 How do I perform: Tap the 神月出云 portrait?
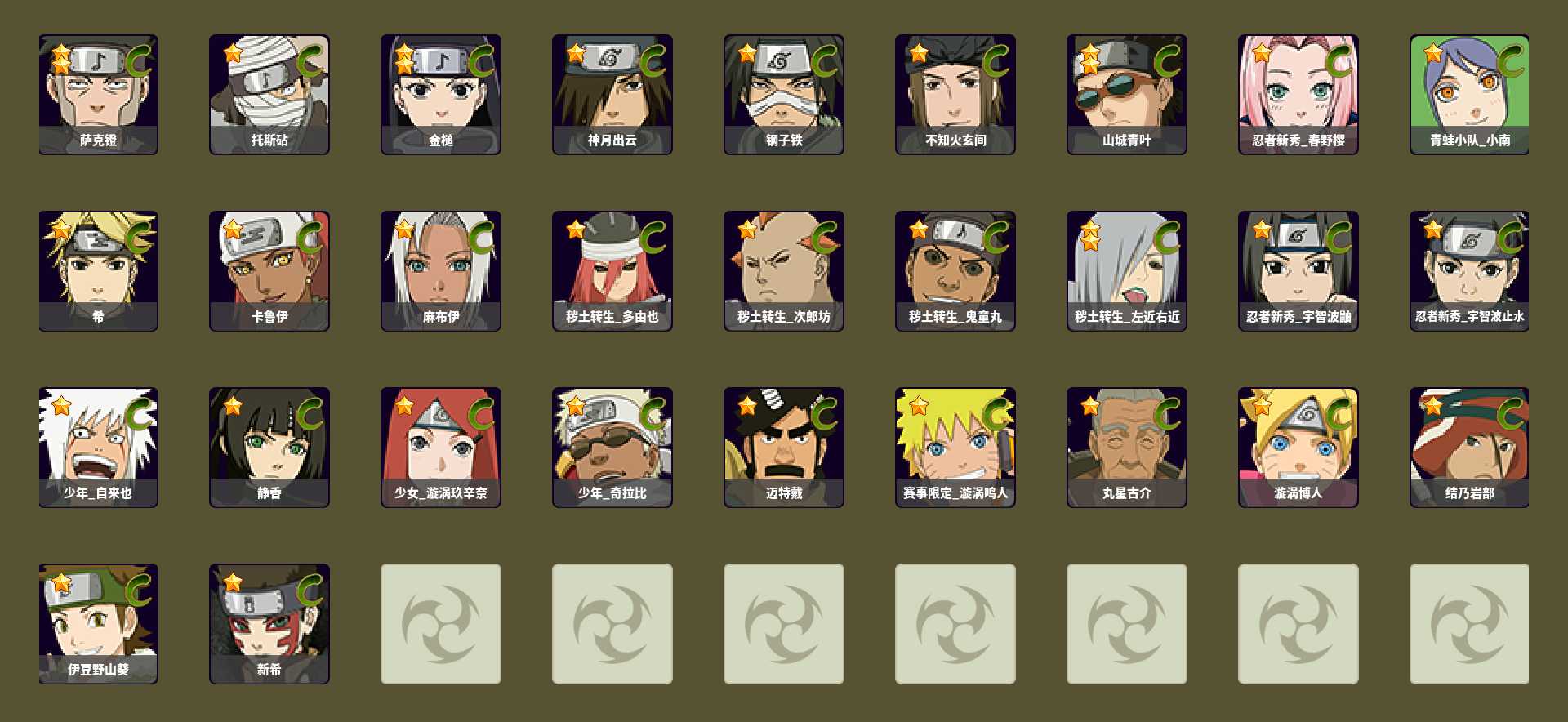[x=612, y=94]
